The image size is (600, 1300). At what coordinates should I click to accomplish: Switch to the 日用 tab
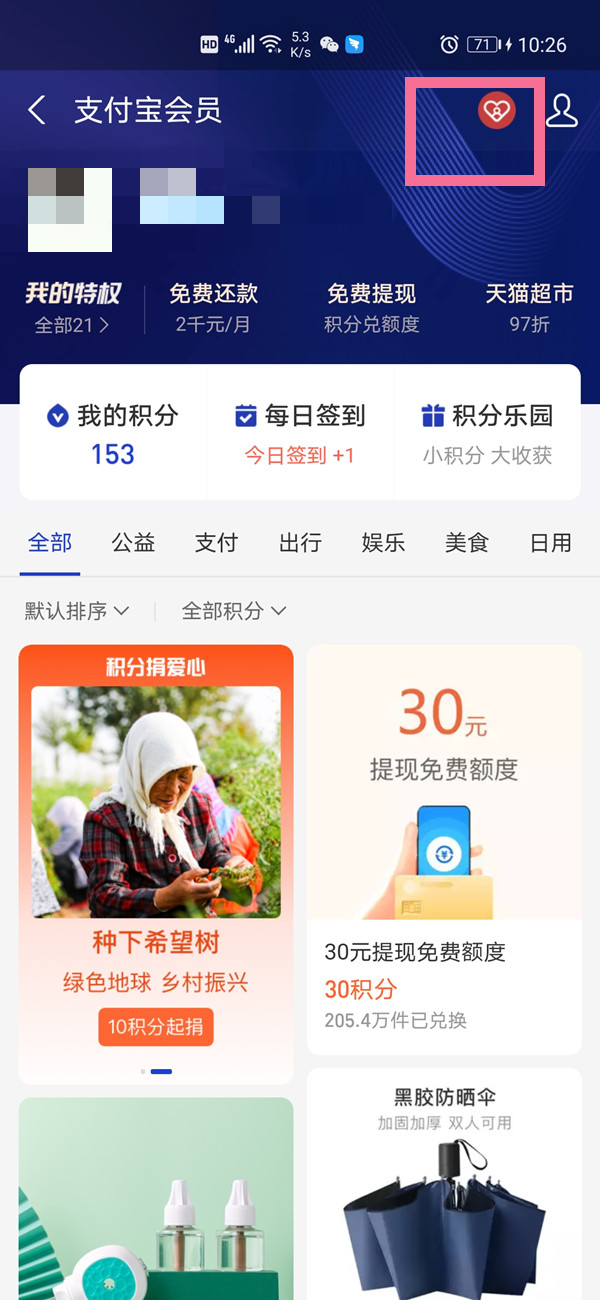pyautogui.click(x=550, y=543)
